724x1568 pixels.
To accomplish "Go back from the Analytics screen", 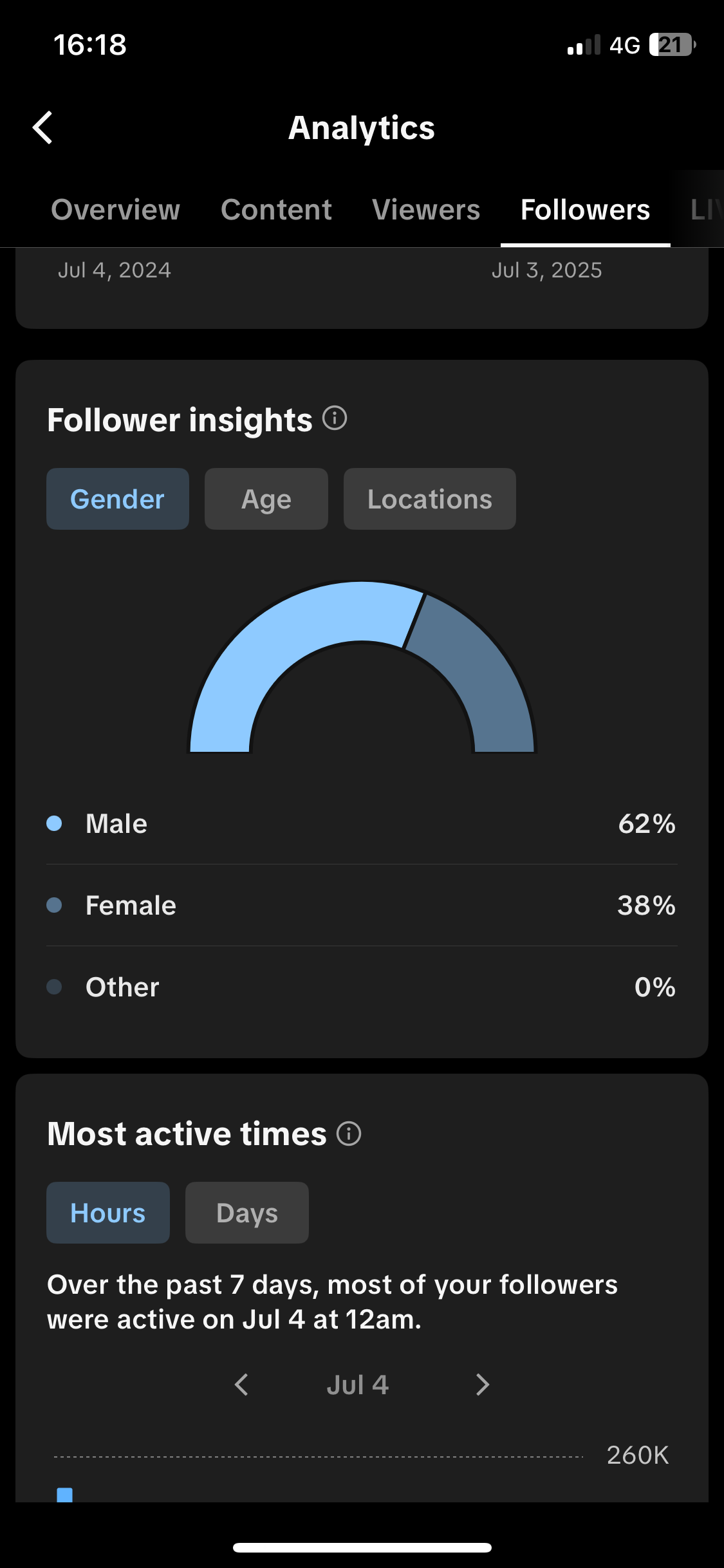I will pos(43,127).
